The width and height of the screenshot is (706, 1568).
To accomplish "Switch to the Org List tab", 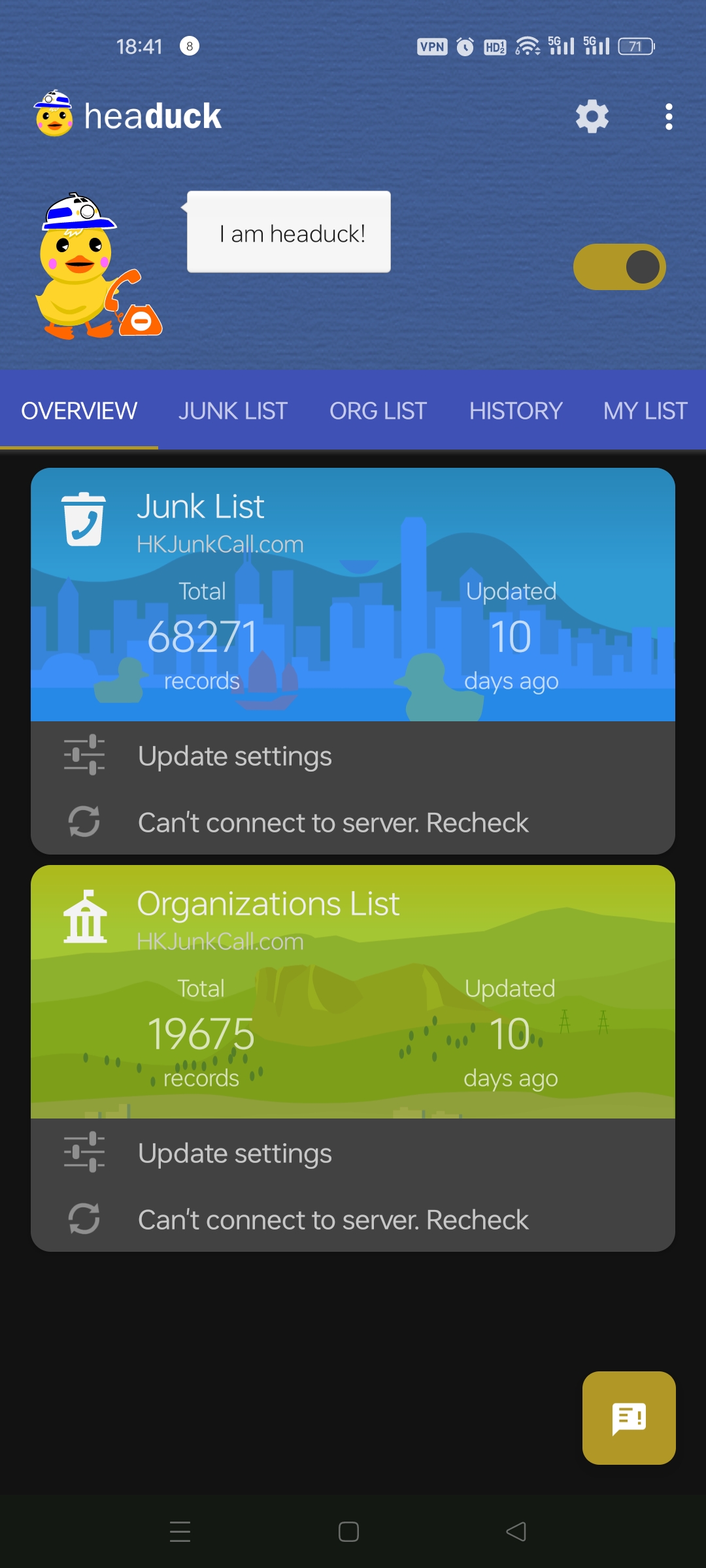I will click(378, 411).
